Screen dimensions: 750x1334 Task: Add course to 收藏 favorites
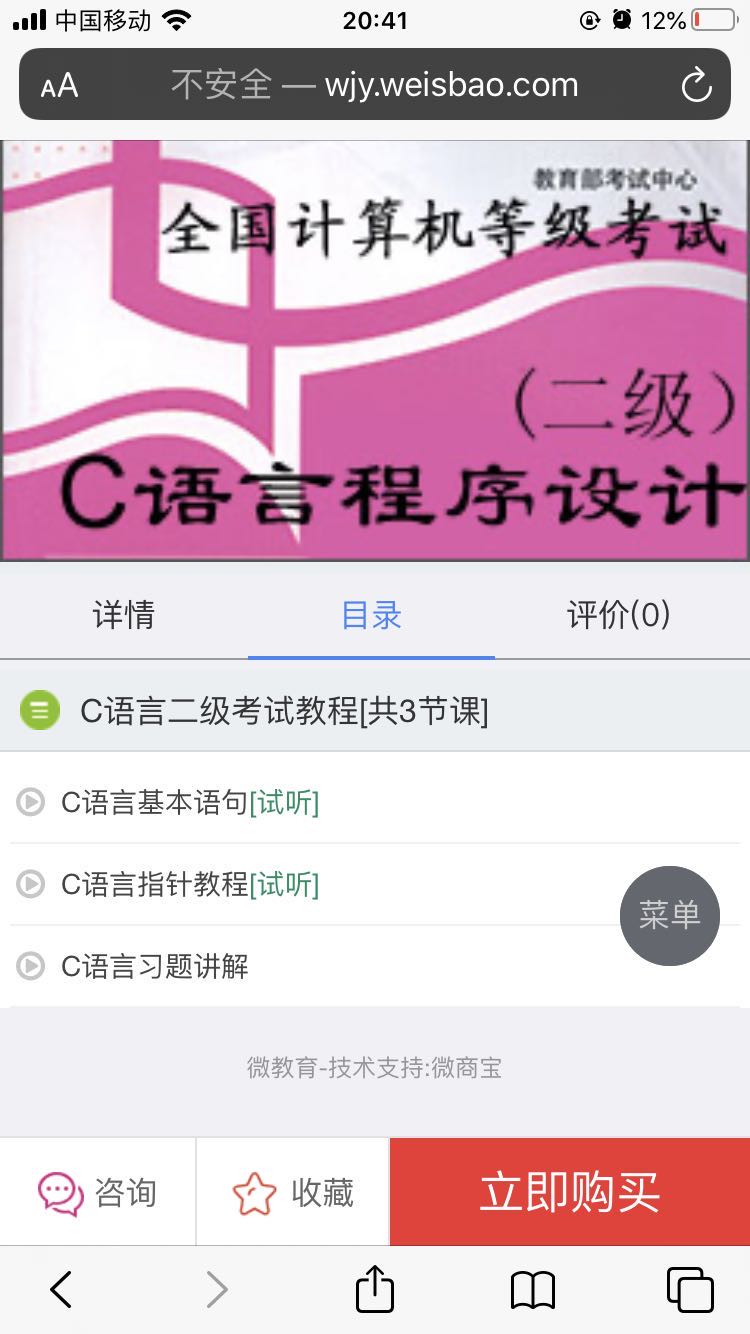tap(293, 1192)
